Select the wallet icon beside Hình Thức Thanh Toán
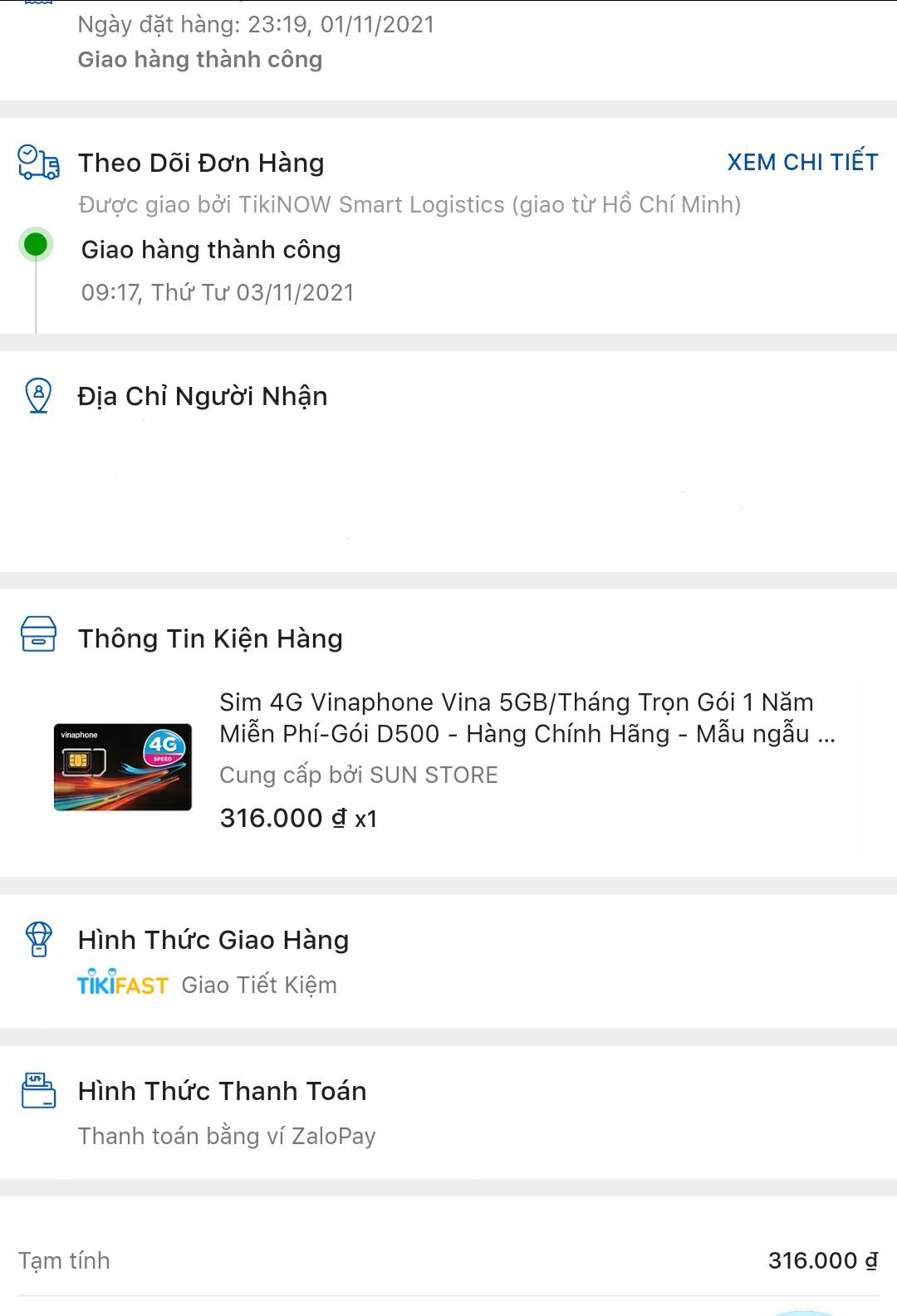This screenshot has width=897, height=1316. 39,1091
